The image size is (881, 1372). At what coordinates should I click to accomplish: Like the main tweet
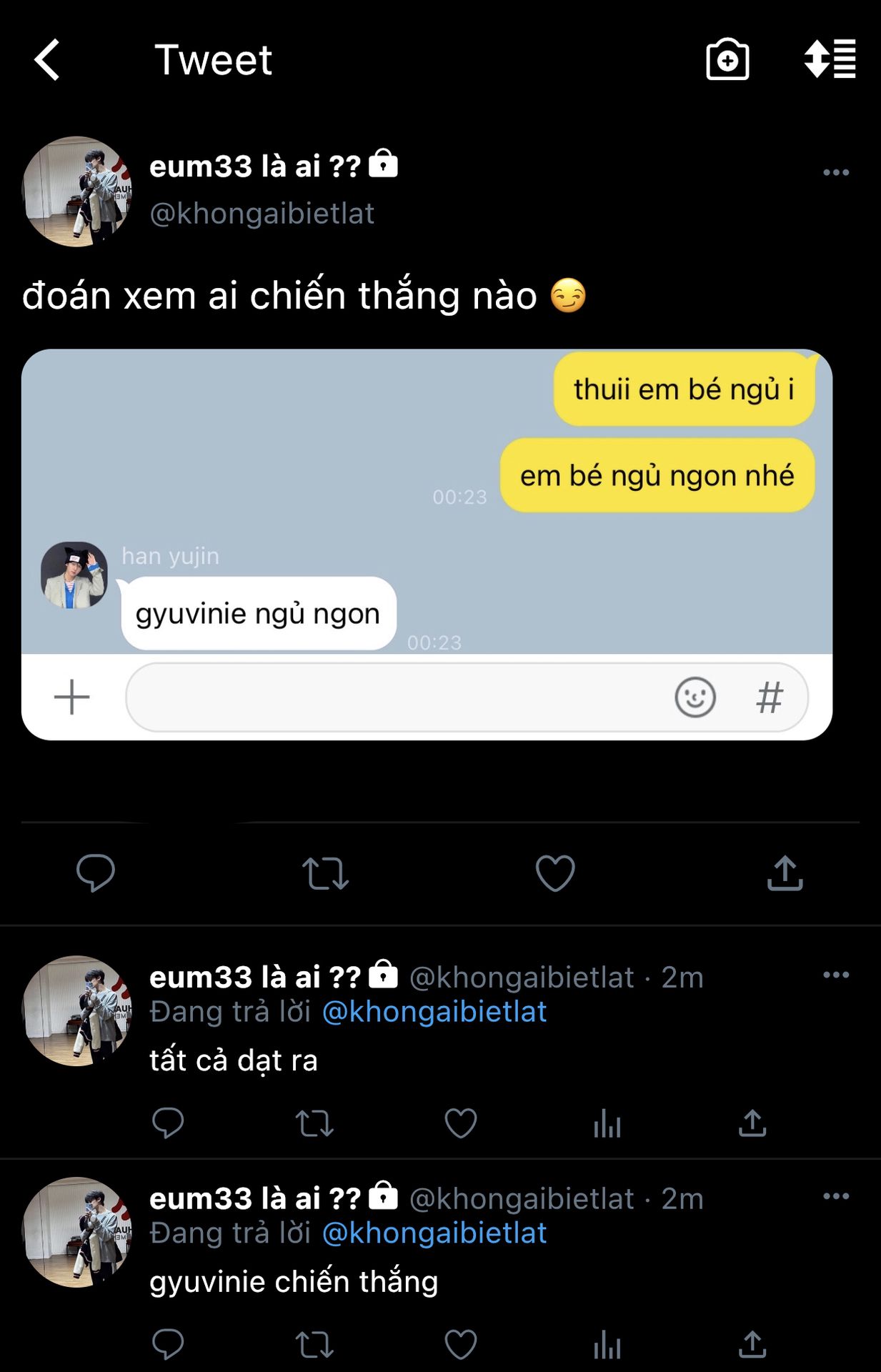[555, 873]
